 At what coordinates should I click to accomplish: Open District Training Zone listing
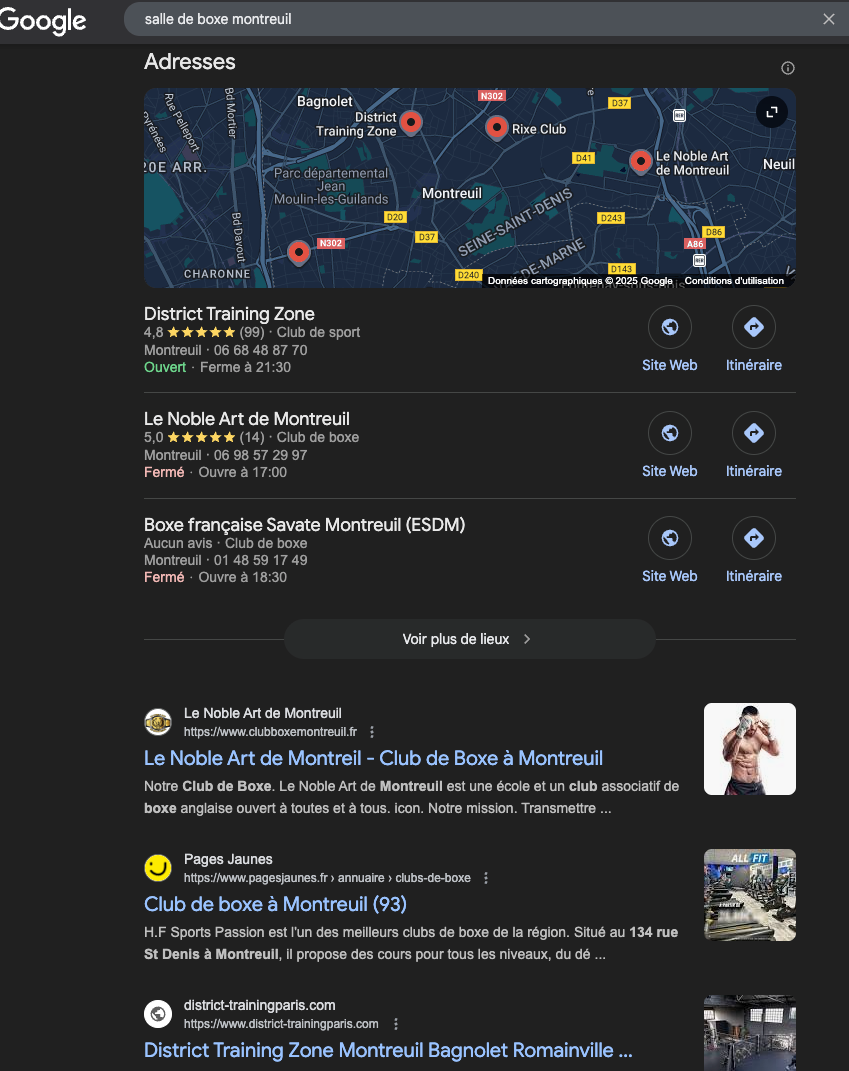click(x=229, y=314)
